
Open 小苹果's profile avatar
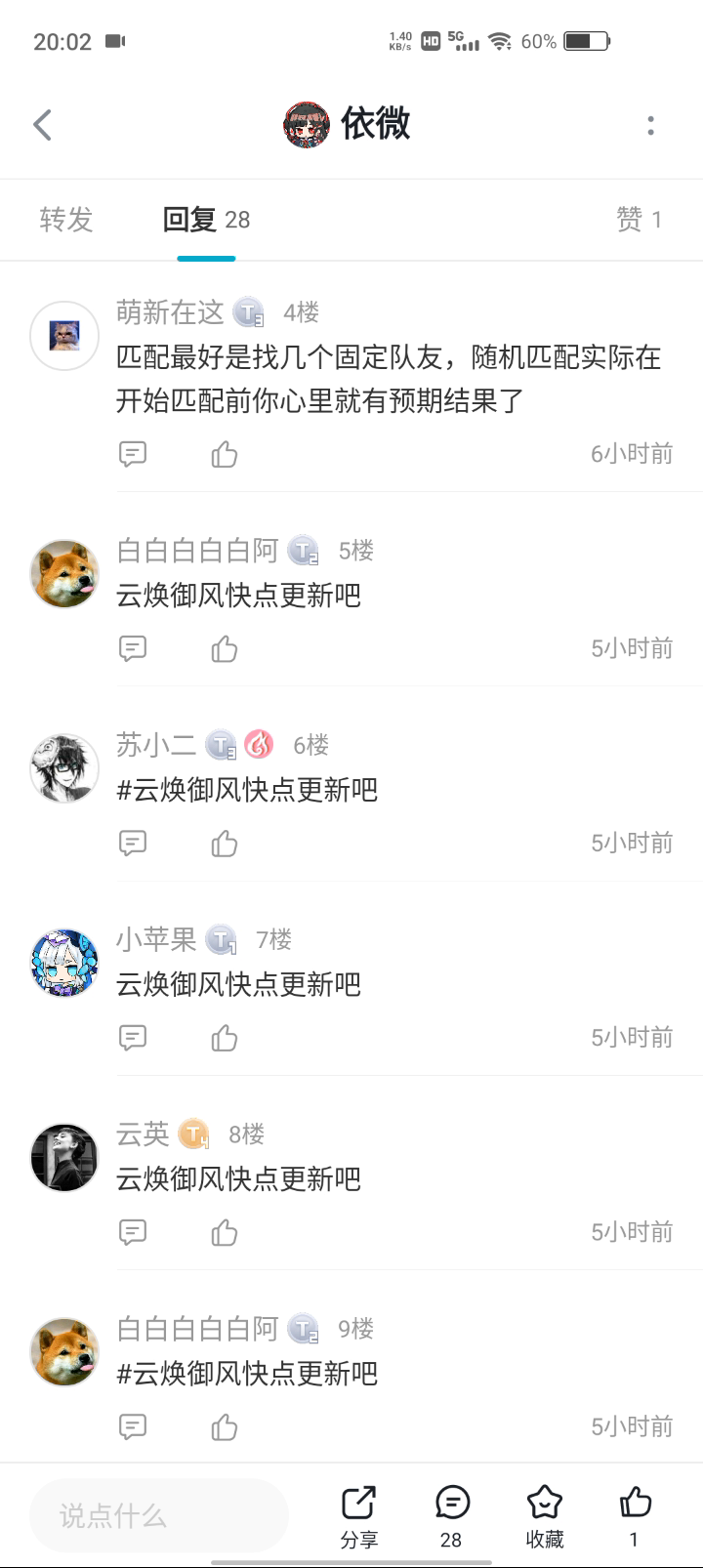point(64,963)
